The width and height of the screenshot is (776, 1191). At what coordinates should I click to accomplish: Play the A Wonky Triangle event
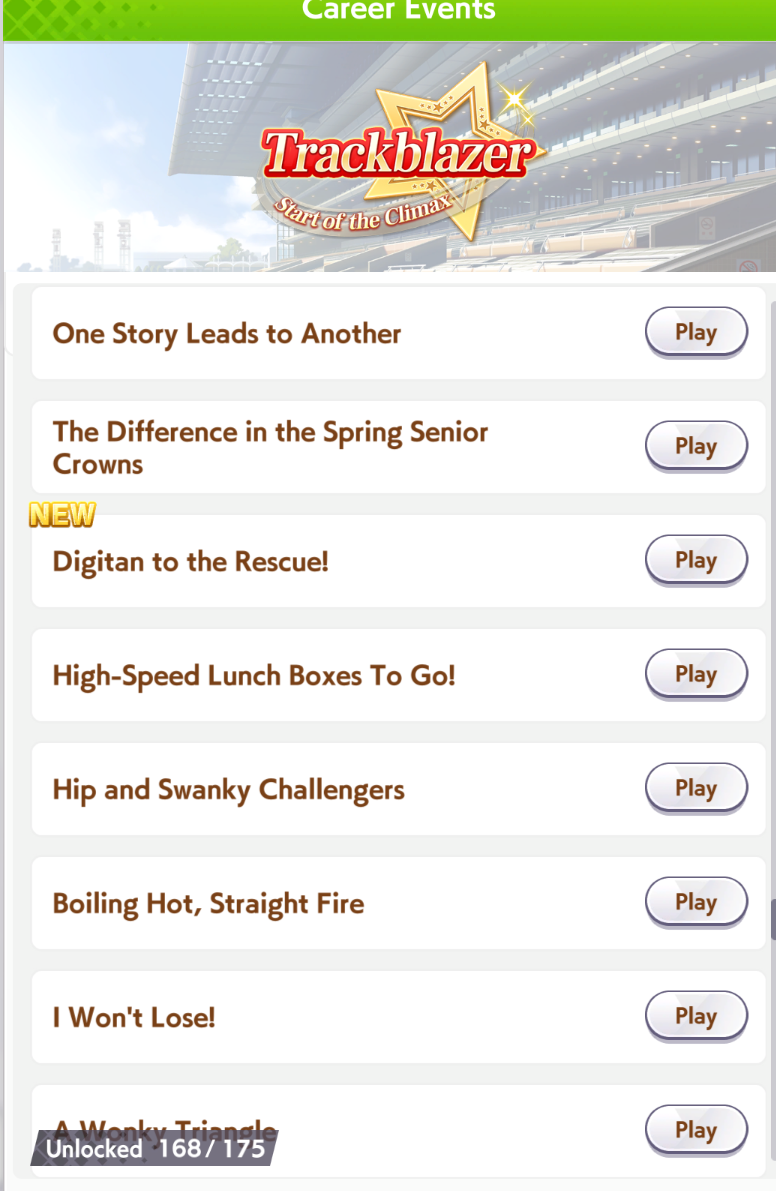click(696, 1130)
